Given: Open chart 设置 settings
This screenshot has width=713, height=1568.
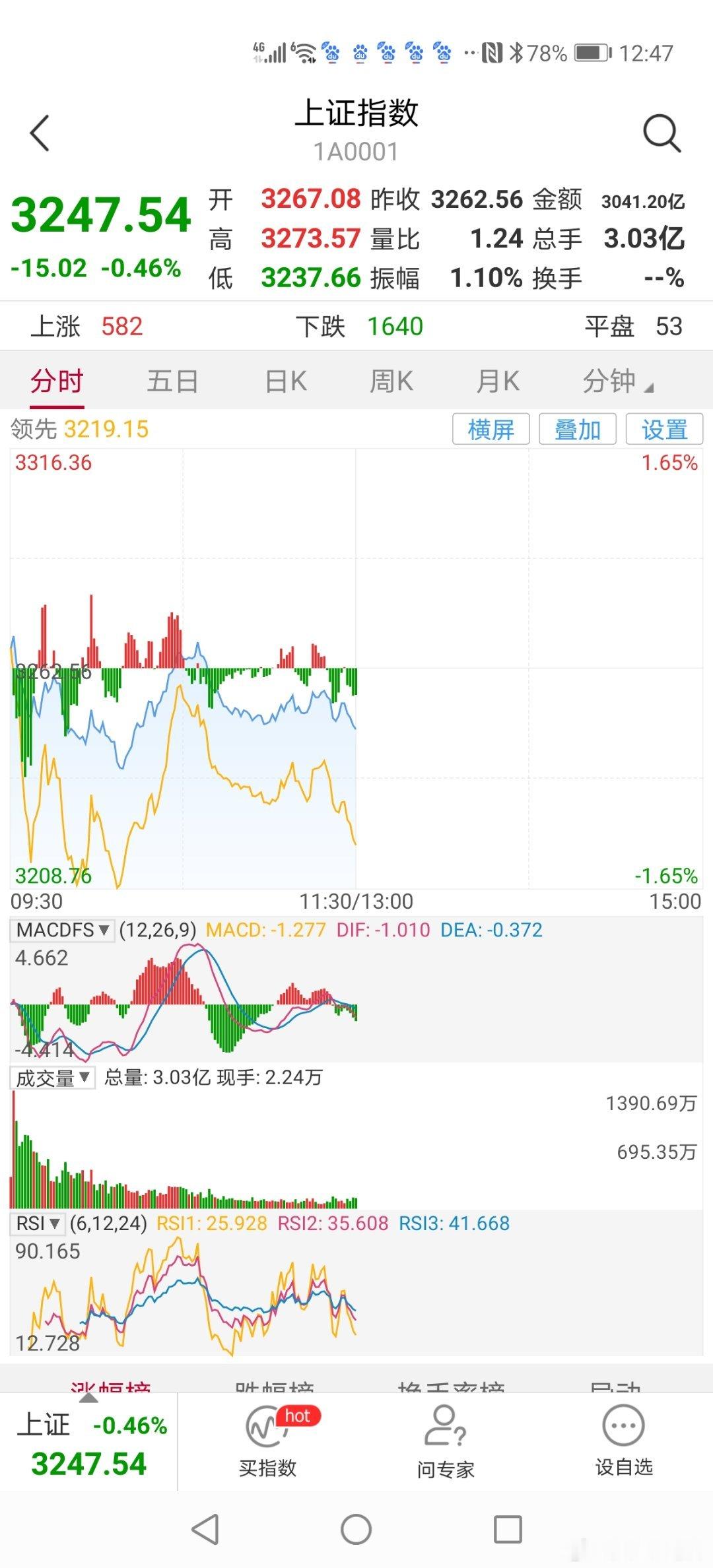Looking at the screenshot, I should [x=664, y=430].
